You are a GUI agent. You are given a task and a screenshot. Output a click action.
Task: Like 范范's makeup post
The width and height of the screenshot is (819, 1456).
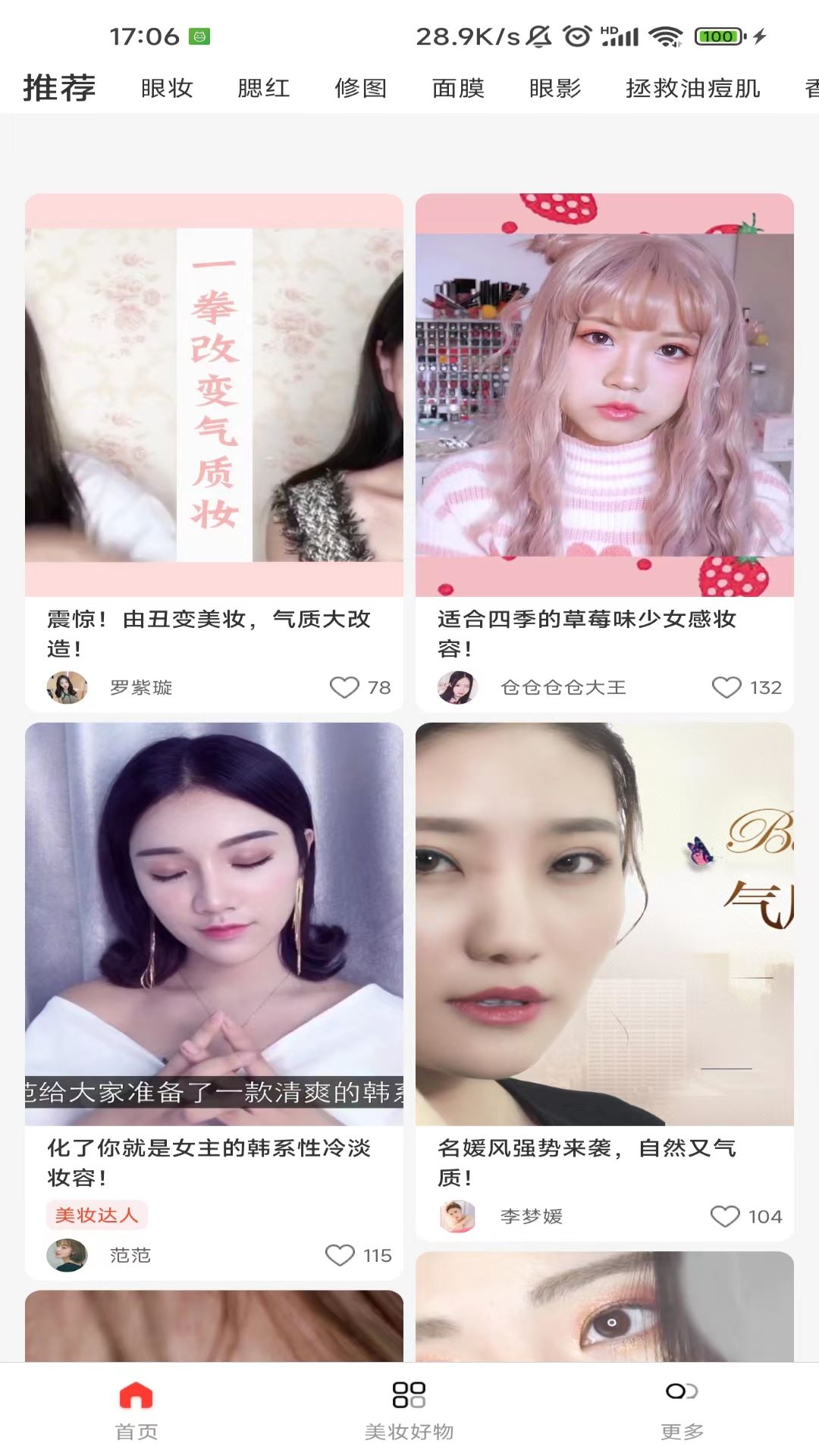tap(340, 1255)
